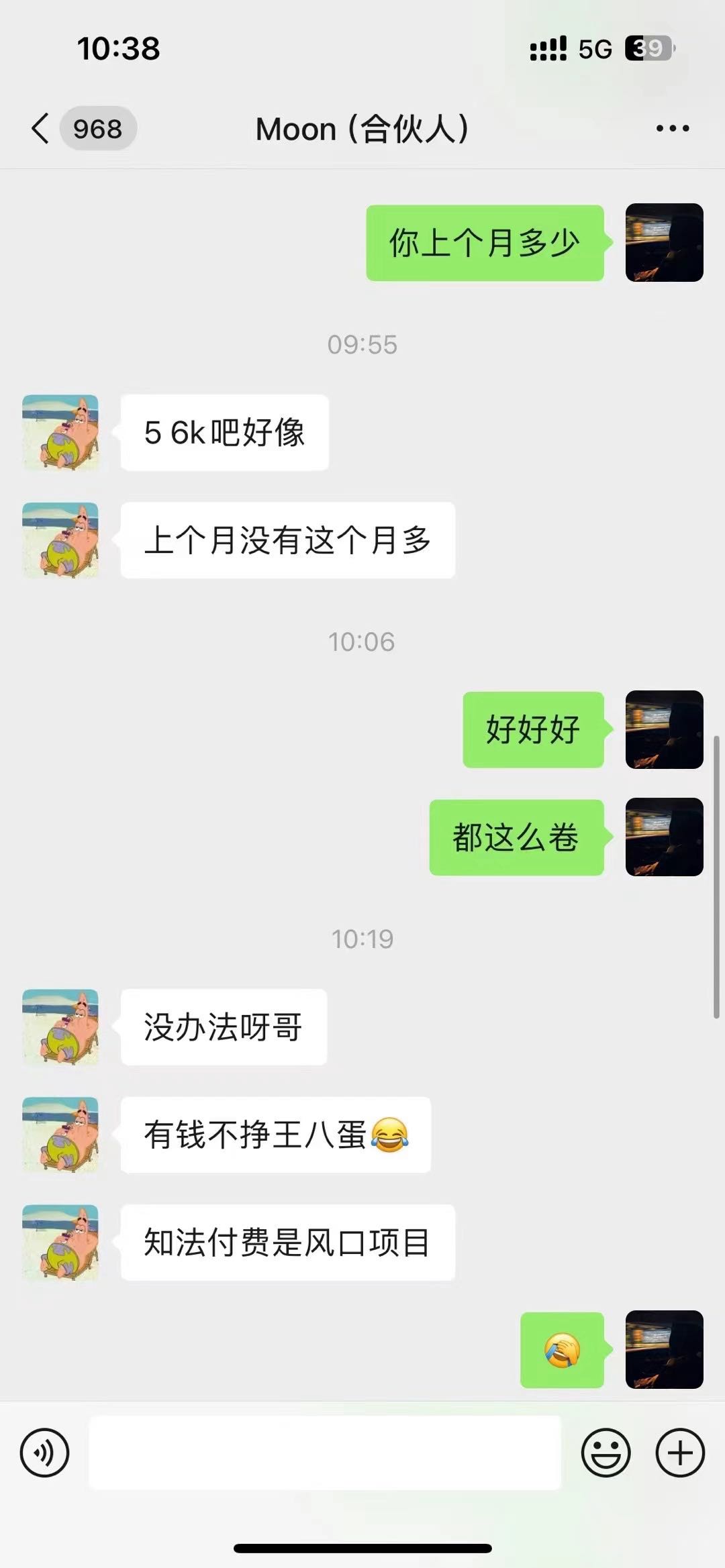Viewport: 725px width, 1568px height.
Task: Switch to voice message input
Action: 44,1453
